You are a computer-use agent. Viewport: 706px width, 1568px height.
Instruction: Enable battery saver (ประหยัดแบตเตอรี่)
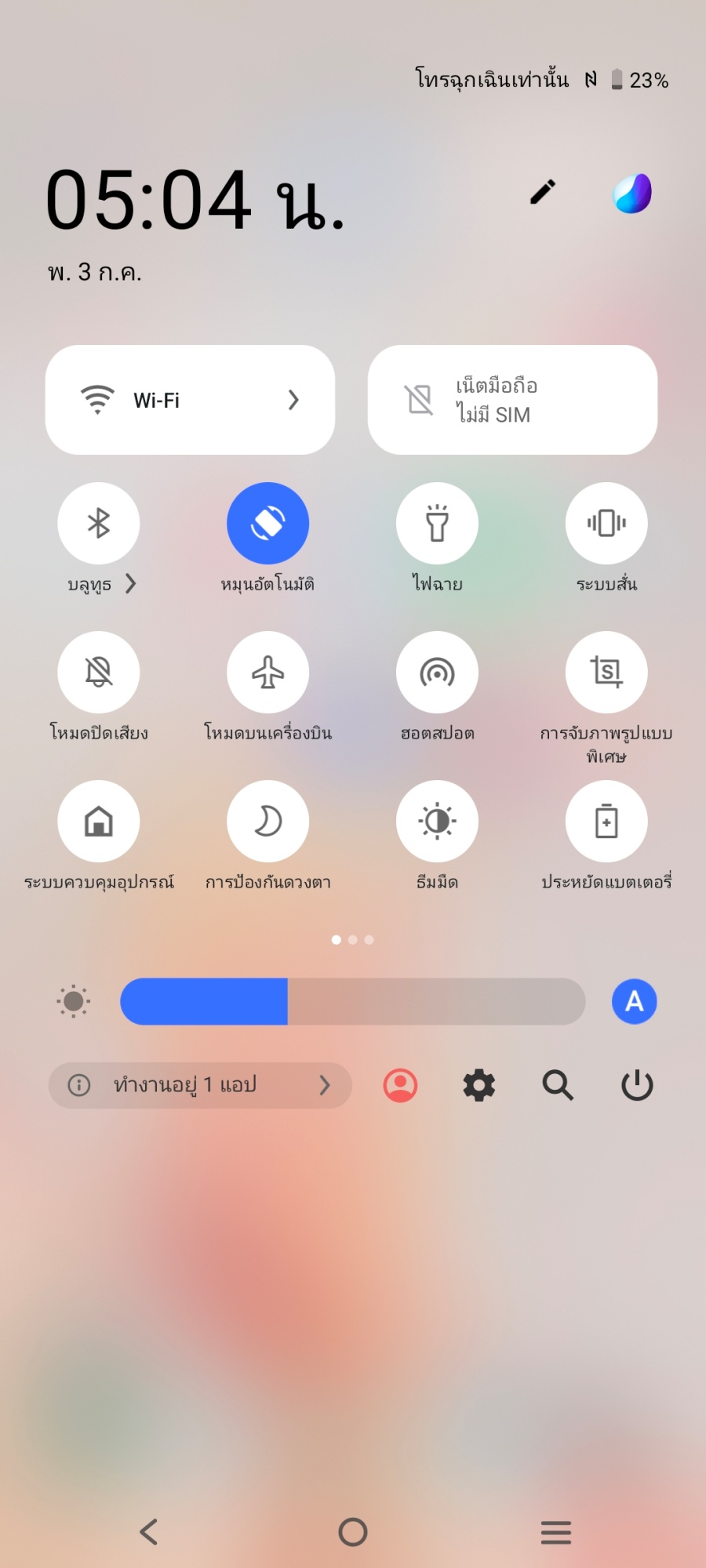pos(606,821)
